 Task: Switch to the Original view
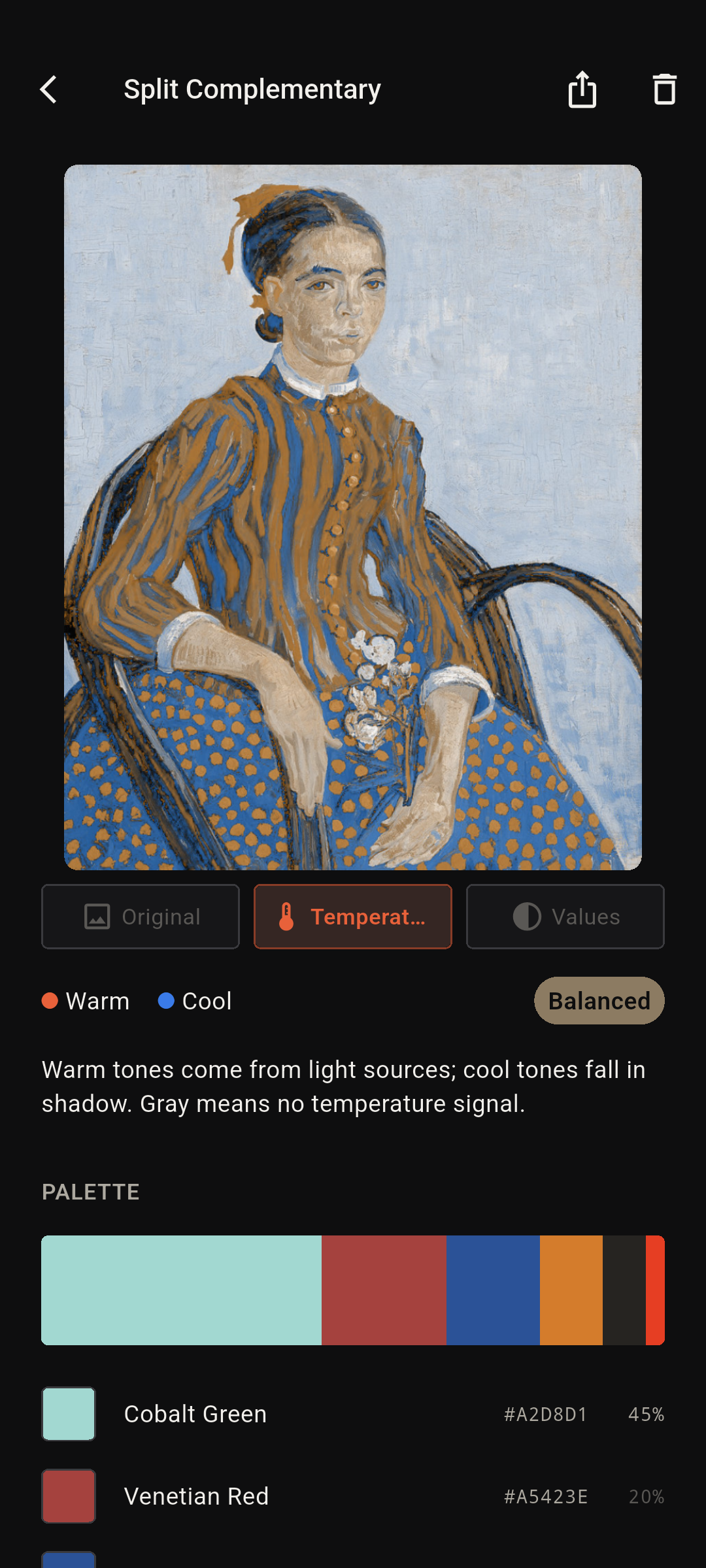(141, 917)
